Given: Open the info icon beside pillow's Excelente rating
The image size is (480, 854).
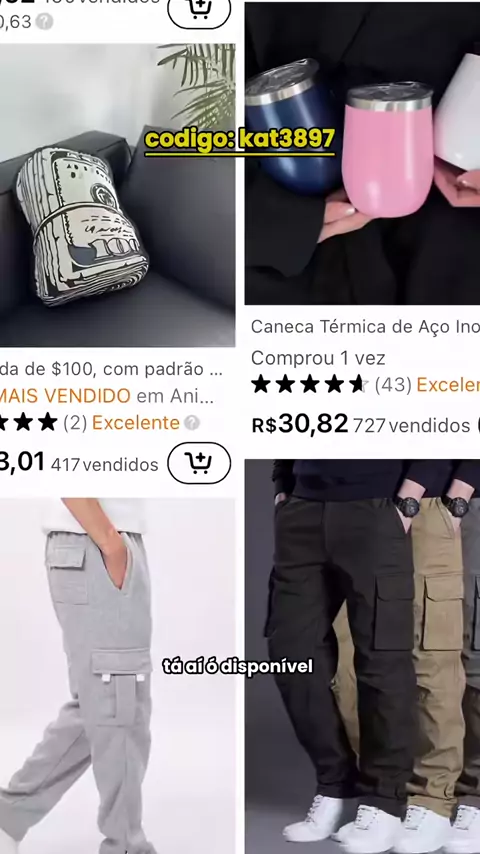Looking at the screenshot, I should 191,423.
